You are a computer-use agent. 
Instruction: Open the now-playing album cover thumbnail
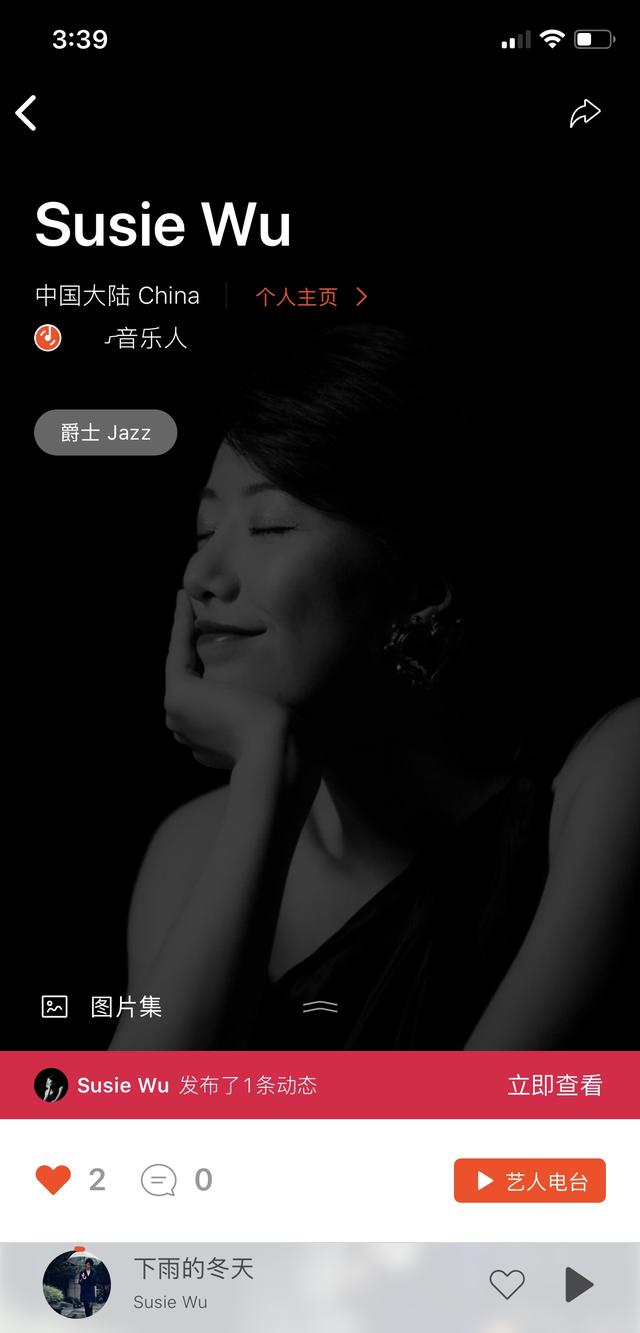(77, 1284)
